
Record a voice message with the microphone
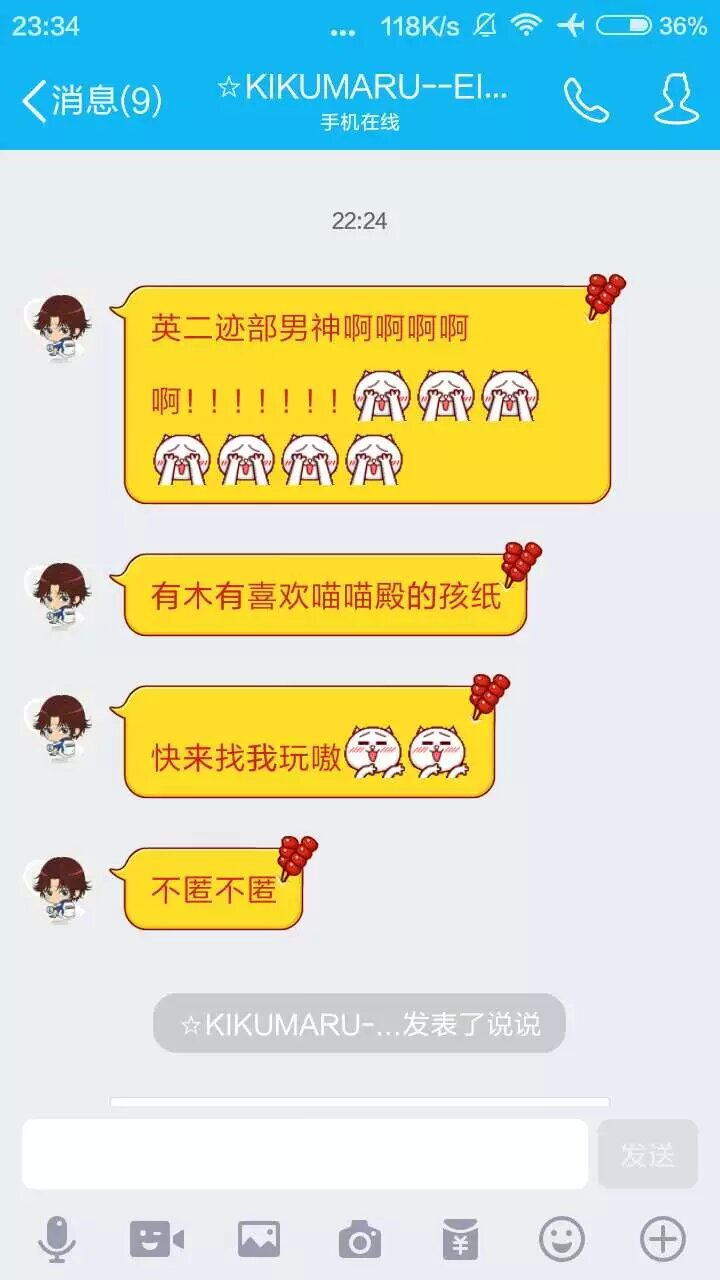tap(57, 1240)
